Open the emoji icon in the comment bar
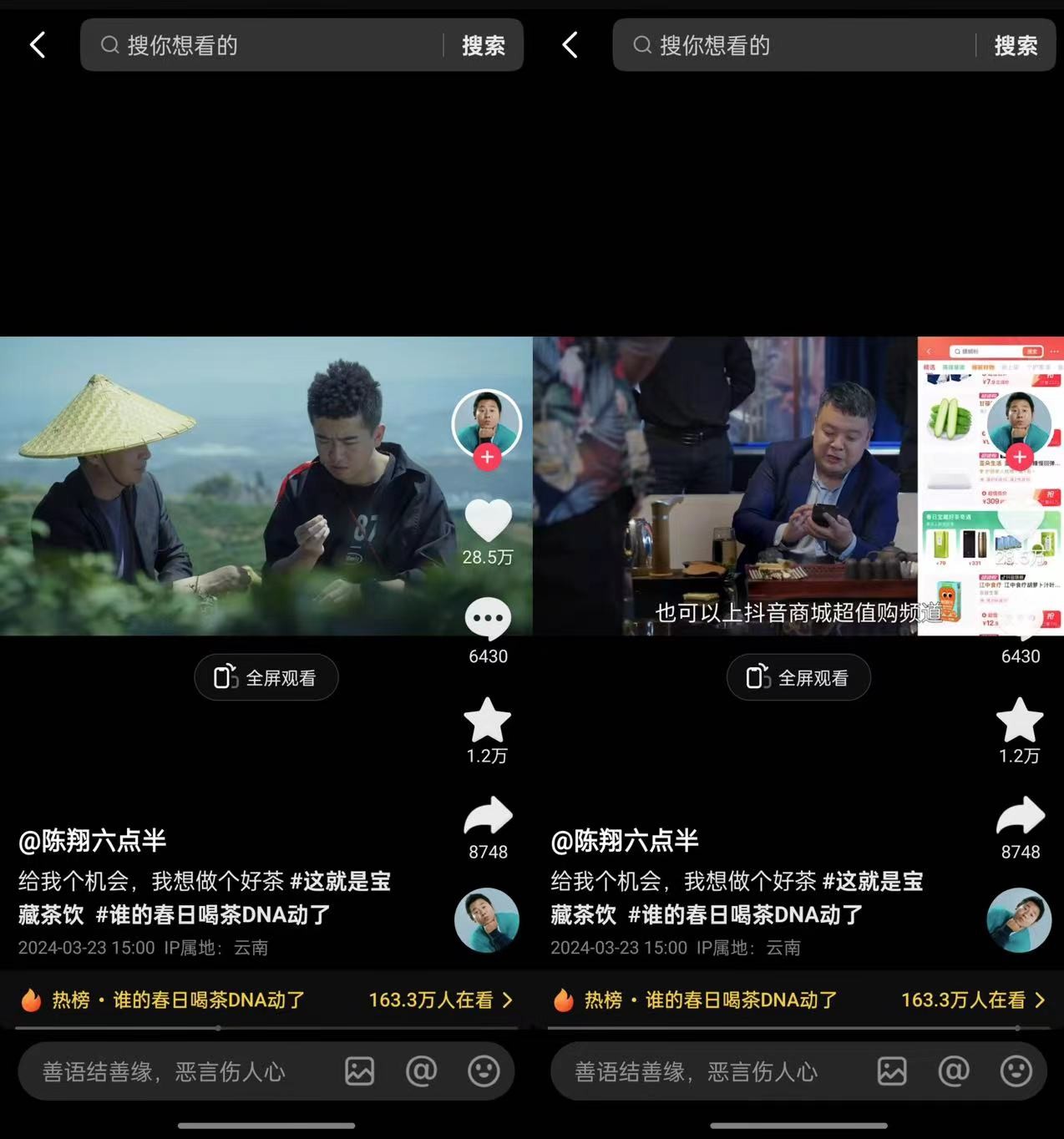1064x1139 pixels. pos(483,1071)
